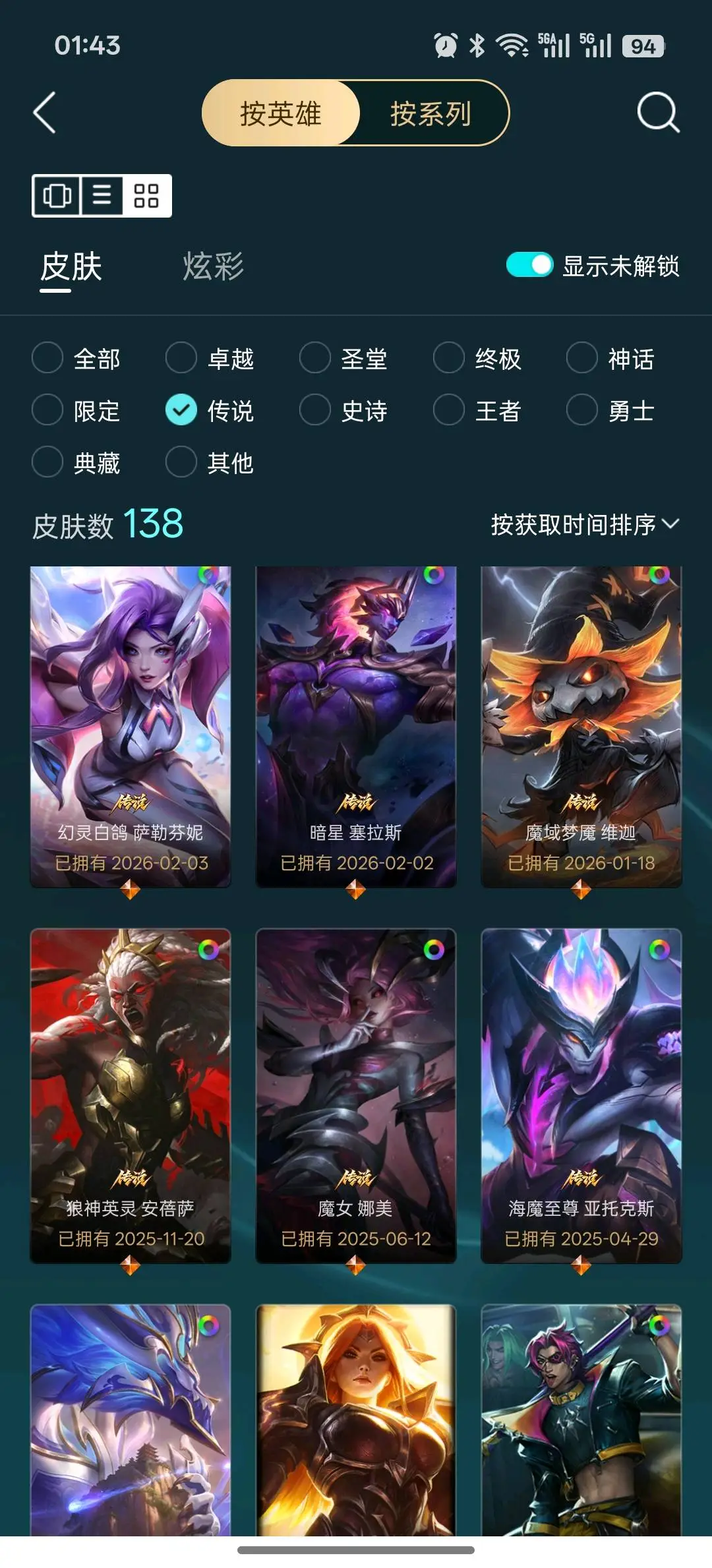Filter skins by 终极
712x1568 pixels.
point(449,358)
